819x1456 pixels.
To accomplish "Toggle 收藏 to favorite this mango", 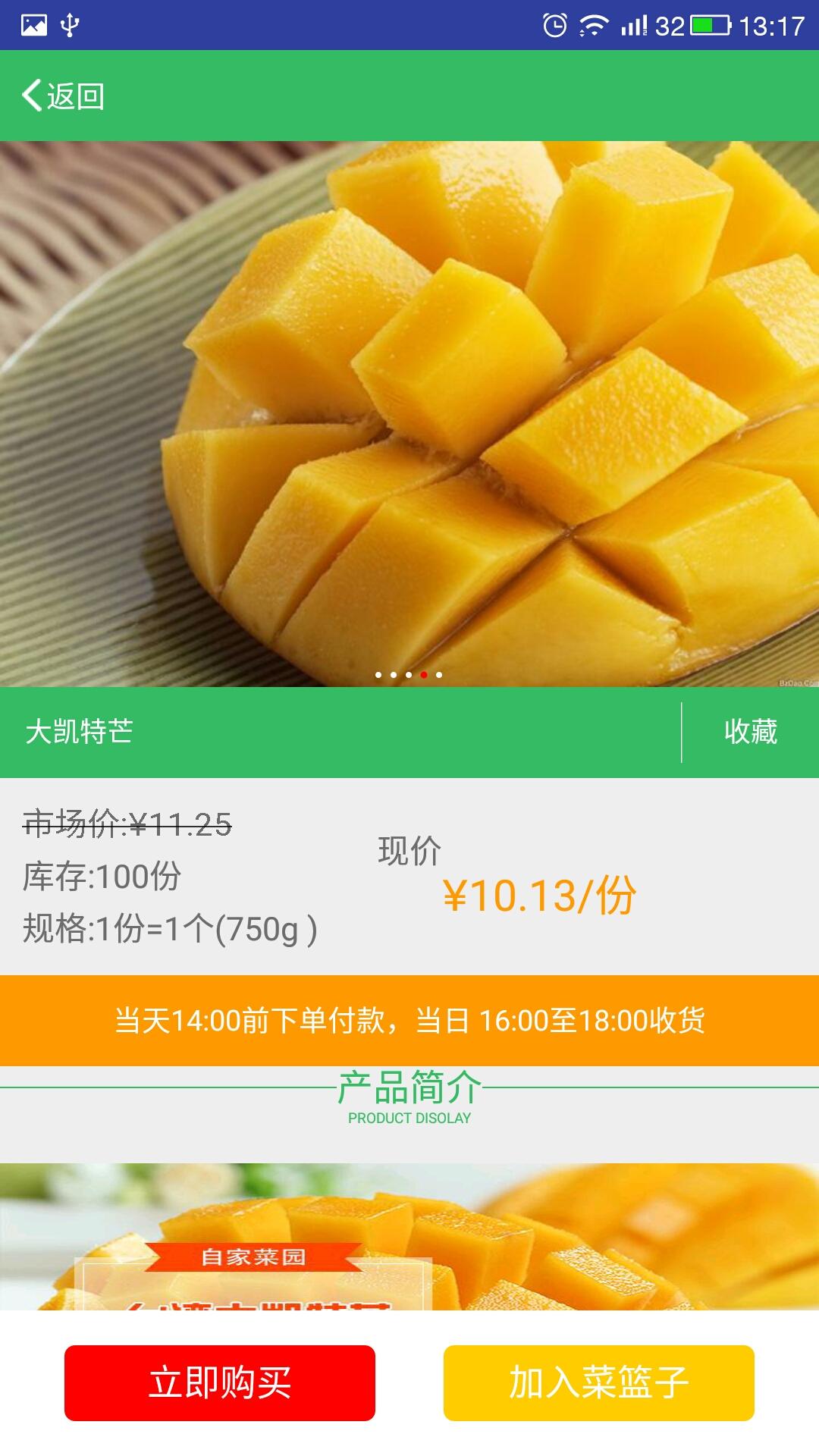I will [752, 733].
